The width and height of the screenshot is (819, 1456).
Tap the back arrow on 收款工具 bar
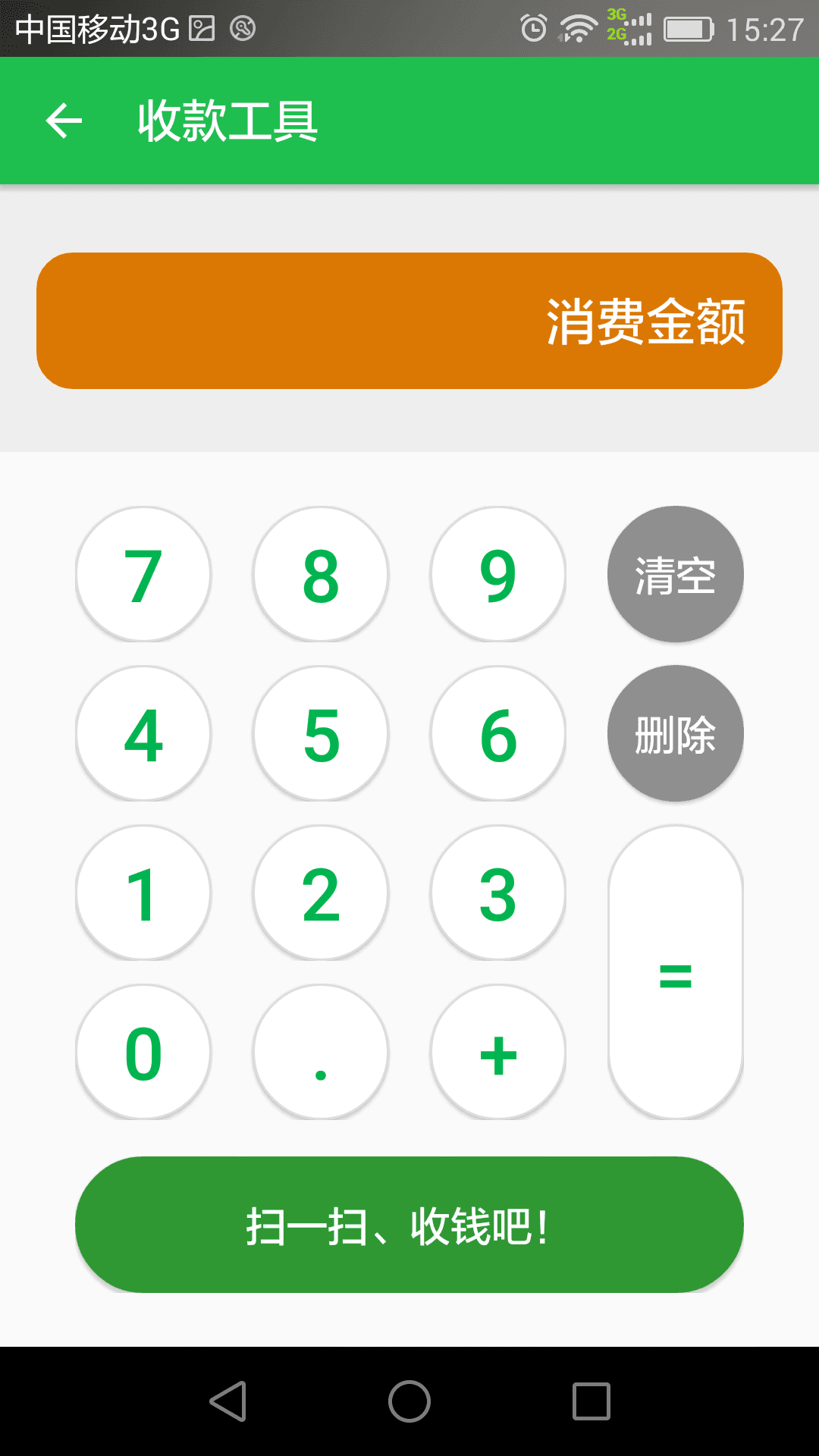(64, 119)
